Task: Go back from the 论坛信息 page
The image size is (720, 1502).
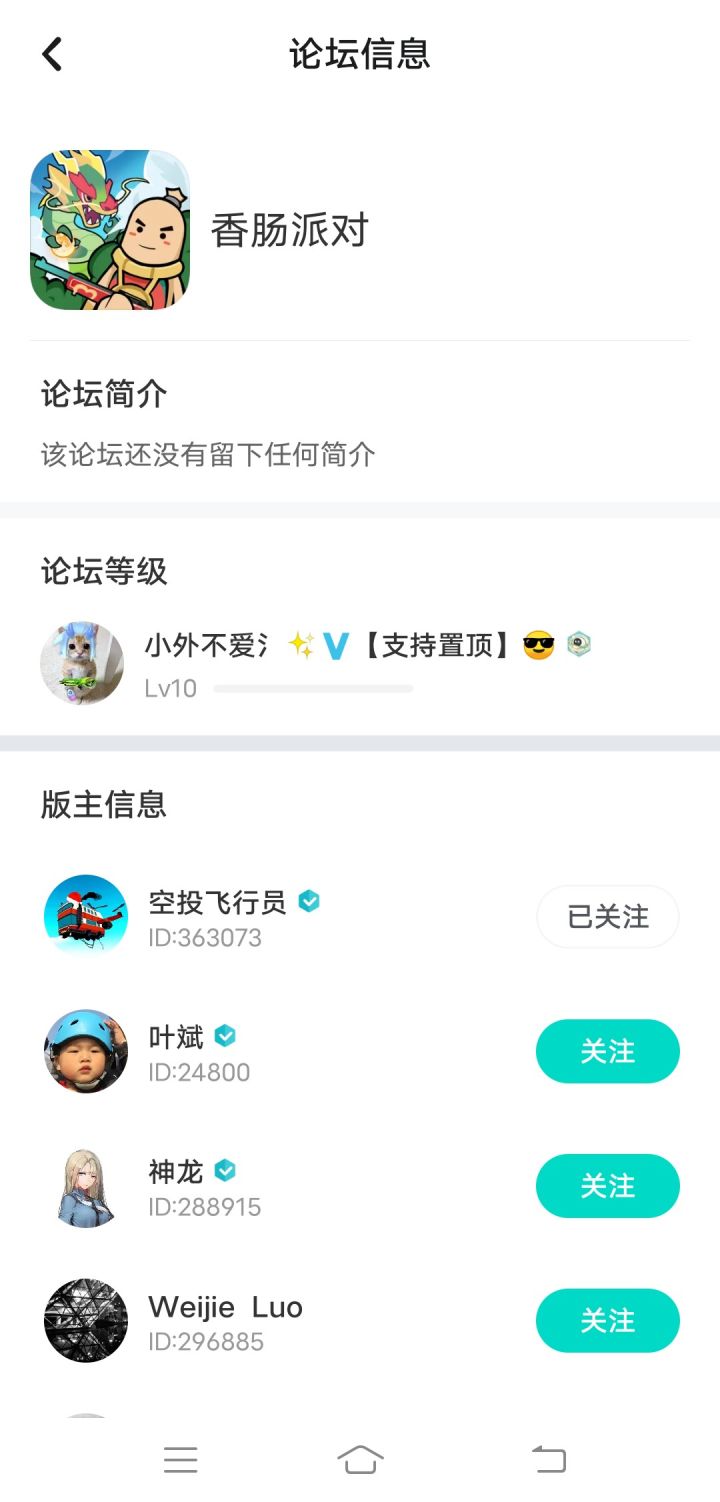Action: click(x=52, y=54)
